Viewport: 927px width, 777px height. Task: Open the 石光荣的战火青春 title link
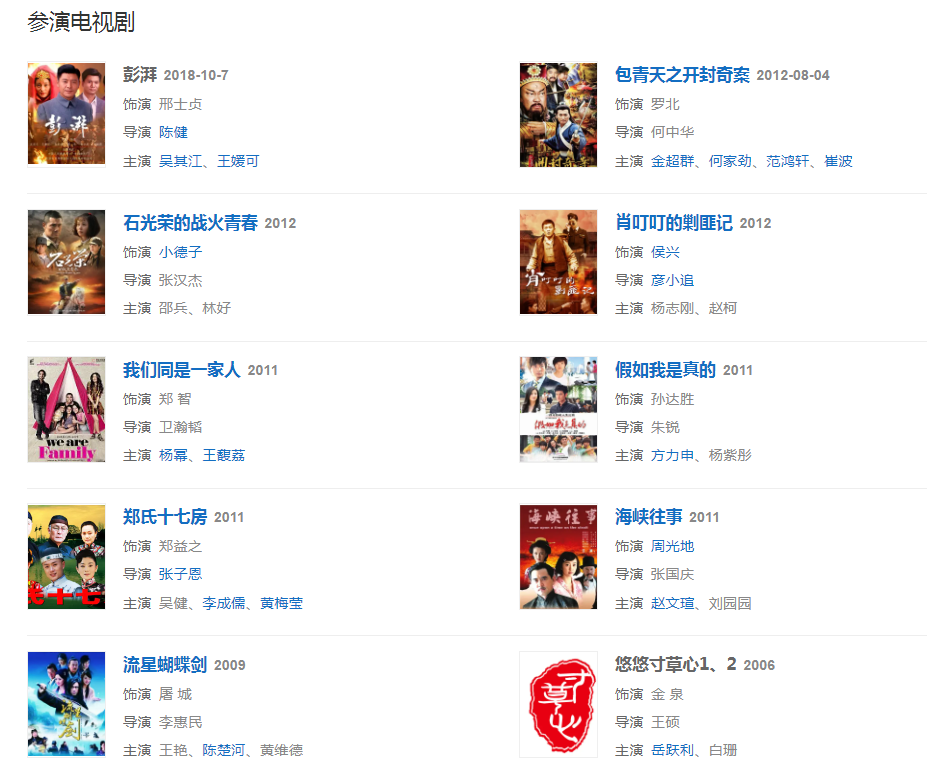click(190, 222)
